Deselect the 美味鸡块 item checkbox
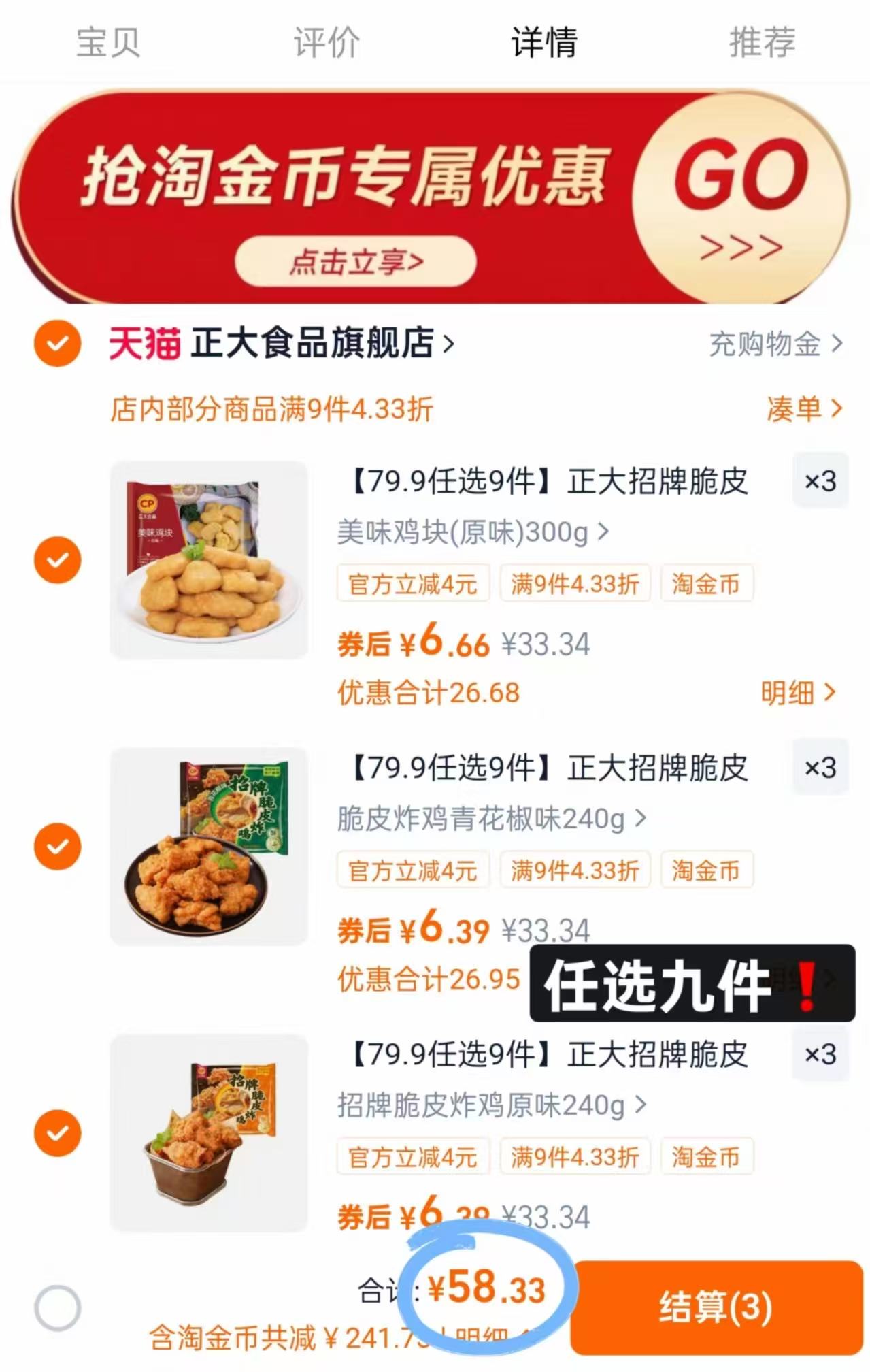 pyautogui.click(x=57, y=559)
